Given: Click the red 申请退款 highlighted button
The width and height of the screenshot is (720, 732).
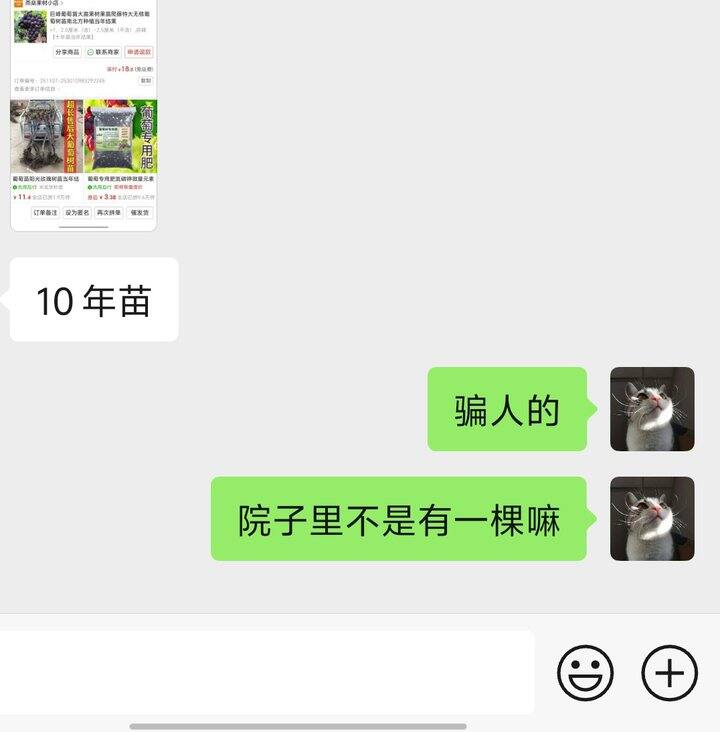Looking at the screenshot, I should 140,52.
